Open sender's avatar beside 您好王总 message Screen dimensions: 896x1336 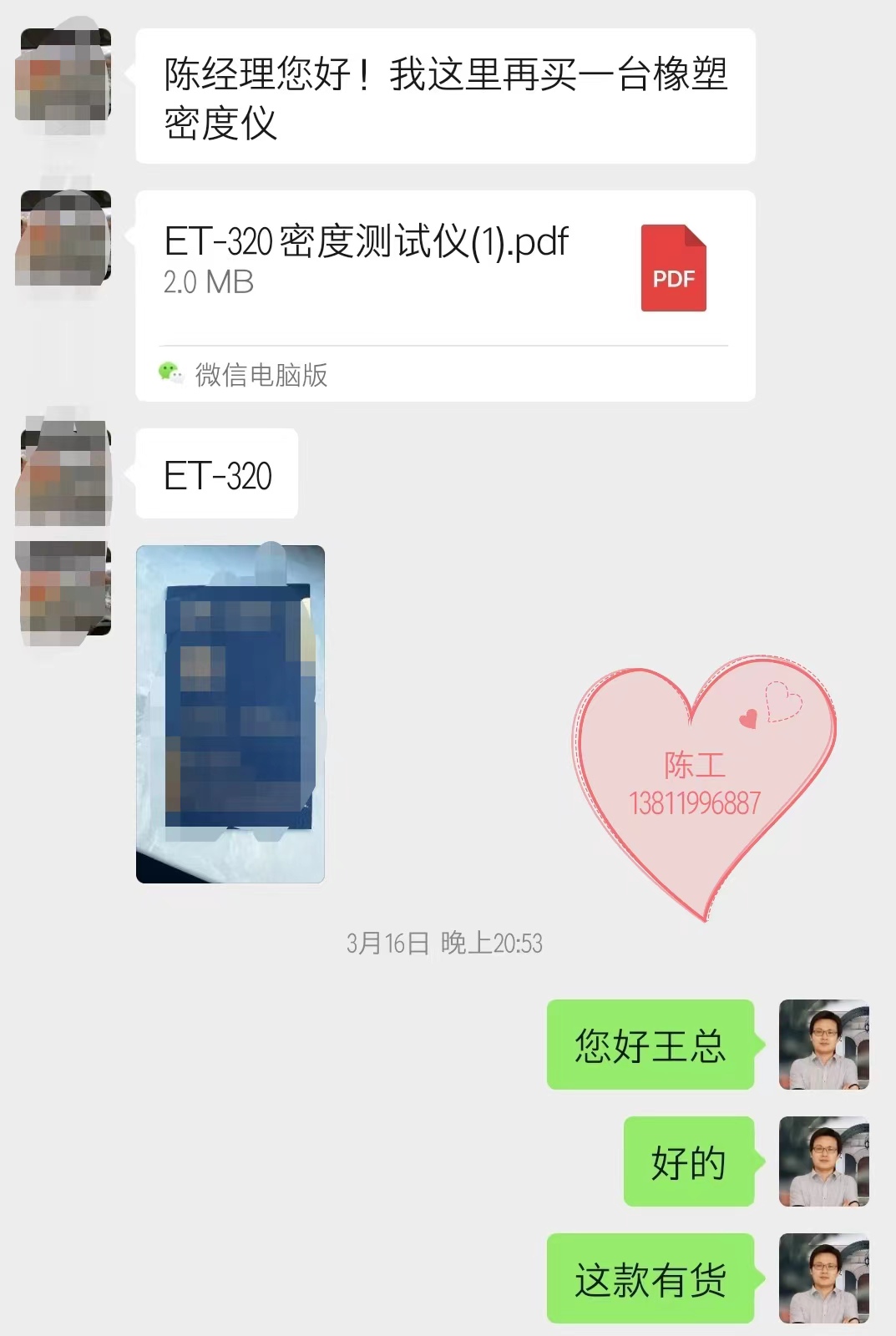click(823, 1045)
